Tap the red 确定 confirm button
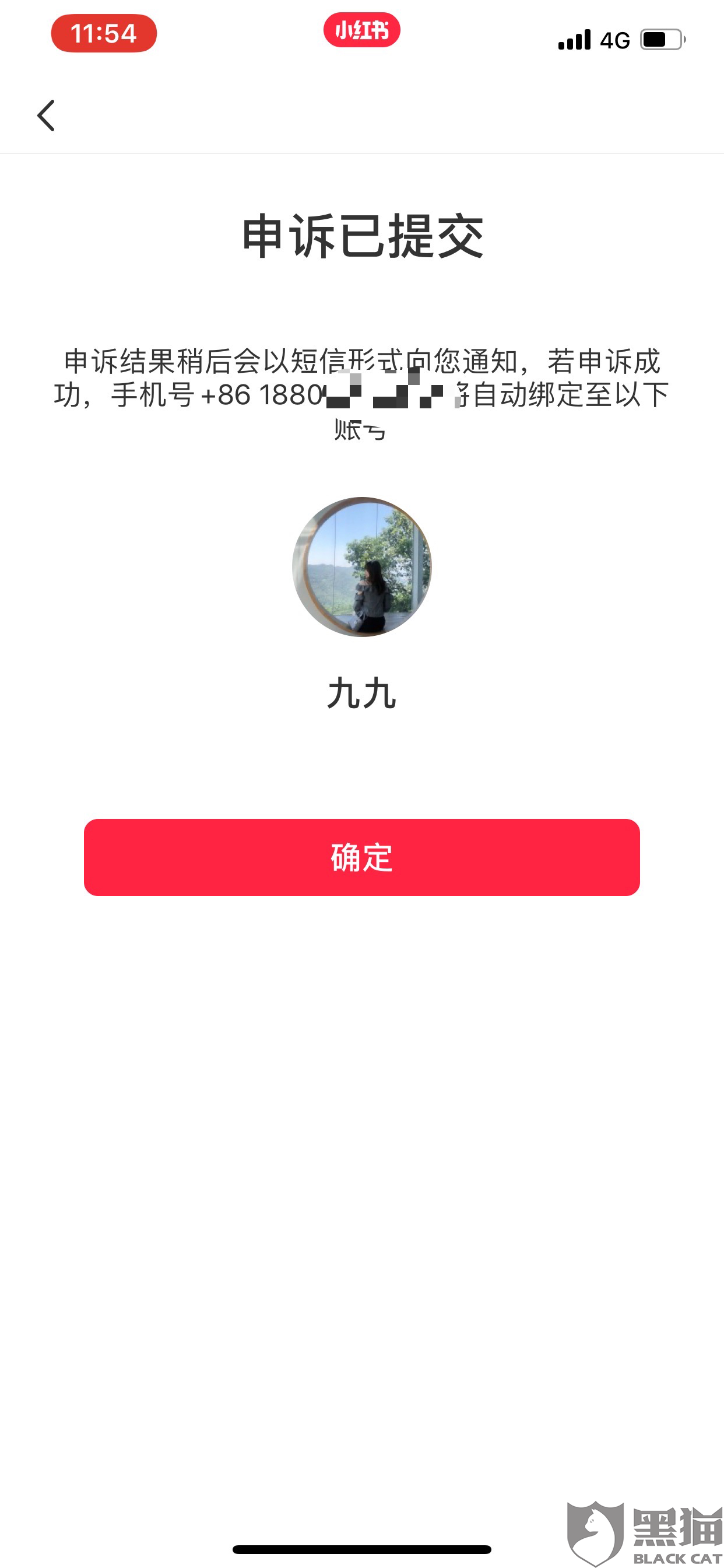Screen dimensions: 724x1568 click(361, 857)
